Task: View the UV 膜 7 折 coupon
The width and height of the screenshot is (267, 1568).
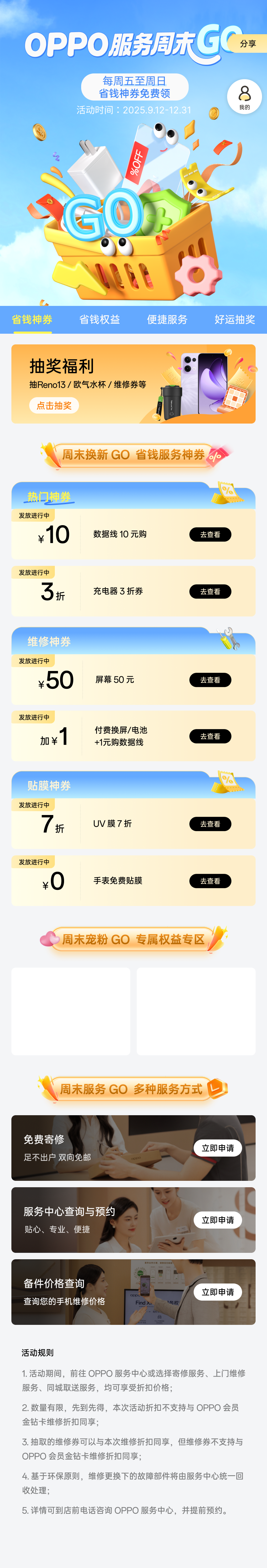Action: 210,824
